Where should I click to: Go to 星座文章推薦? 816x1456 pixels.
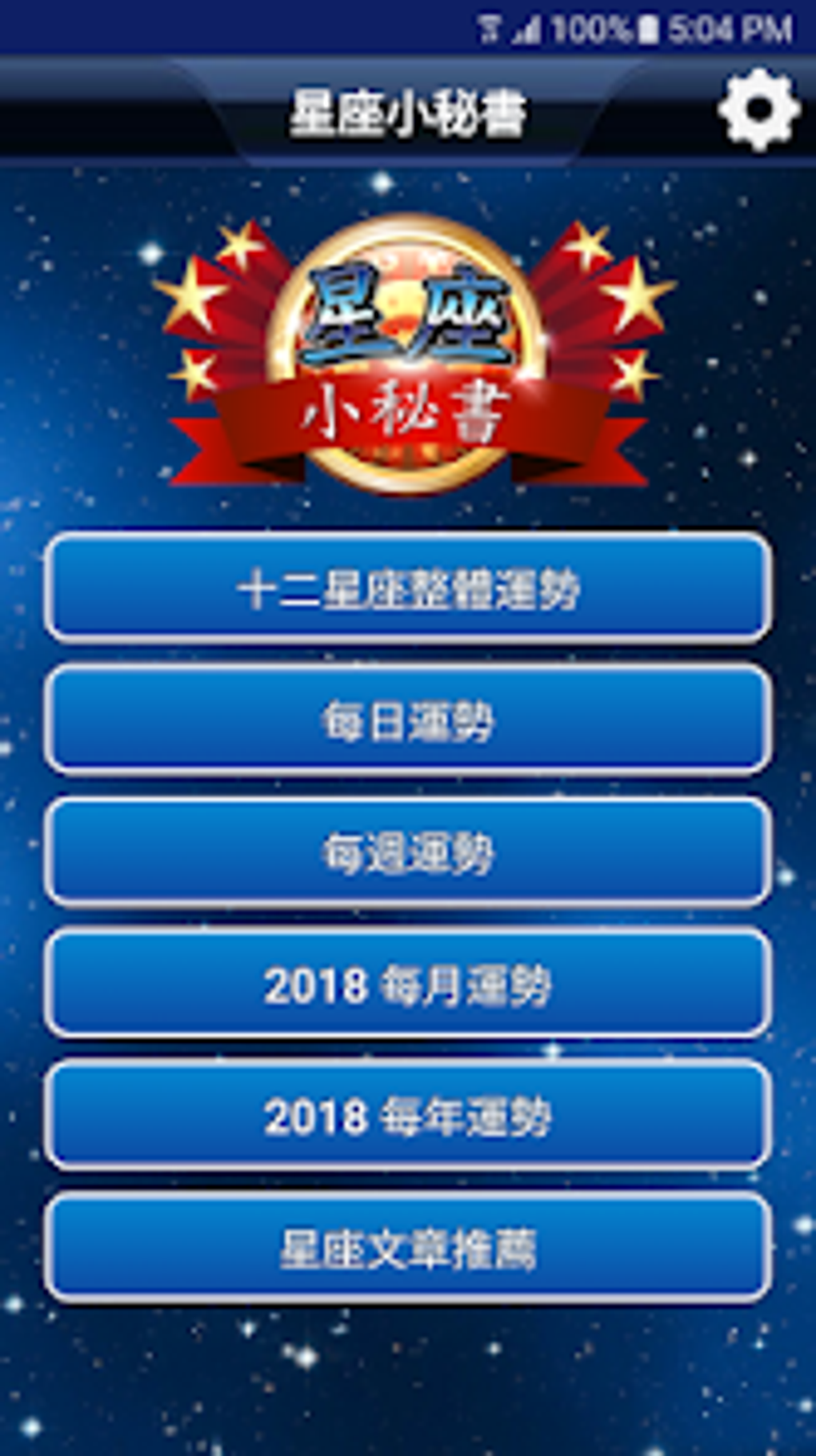(408, 1248)
